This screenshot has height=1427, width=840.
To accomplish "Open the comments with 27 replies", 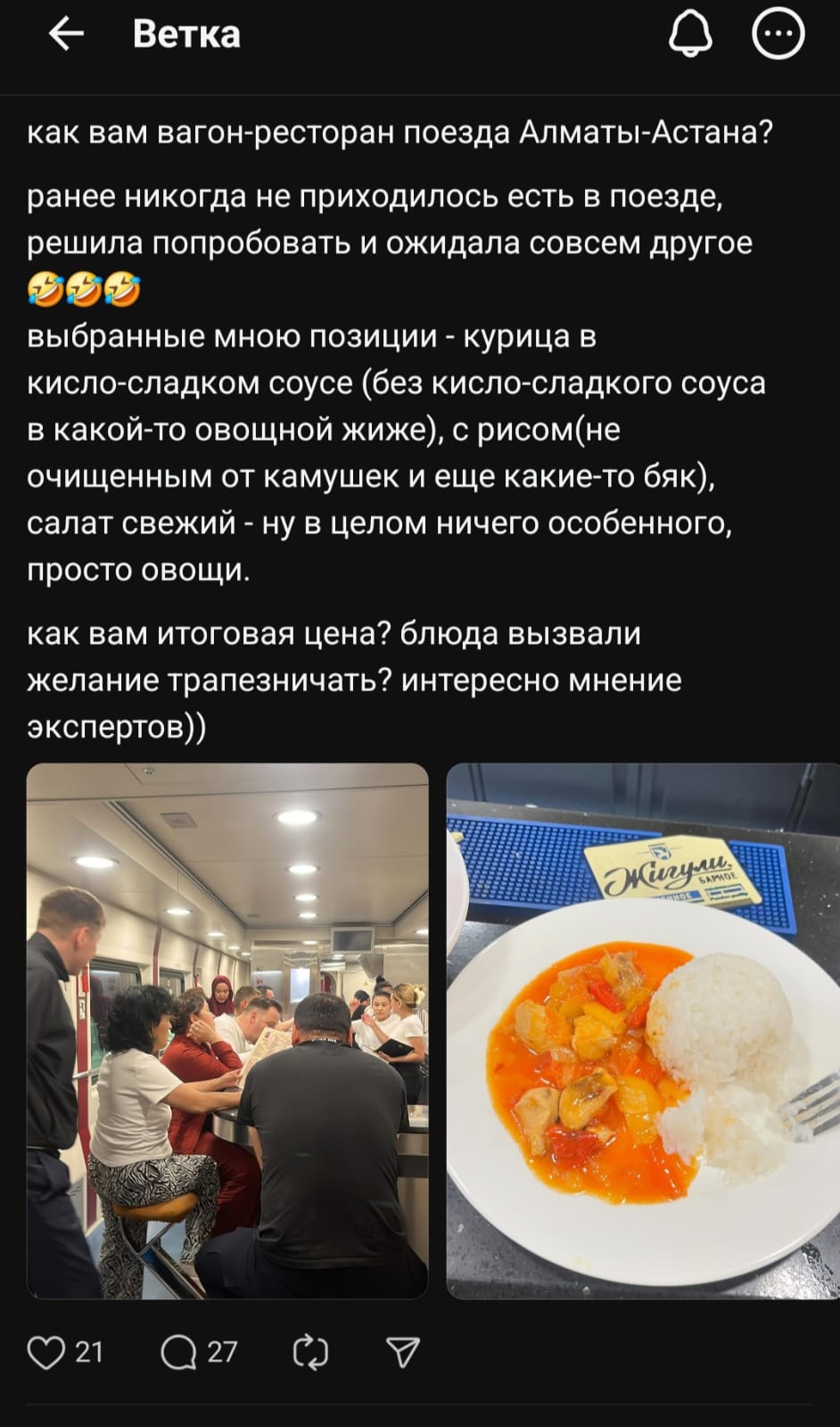I will pos(179,1353).
